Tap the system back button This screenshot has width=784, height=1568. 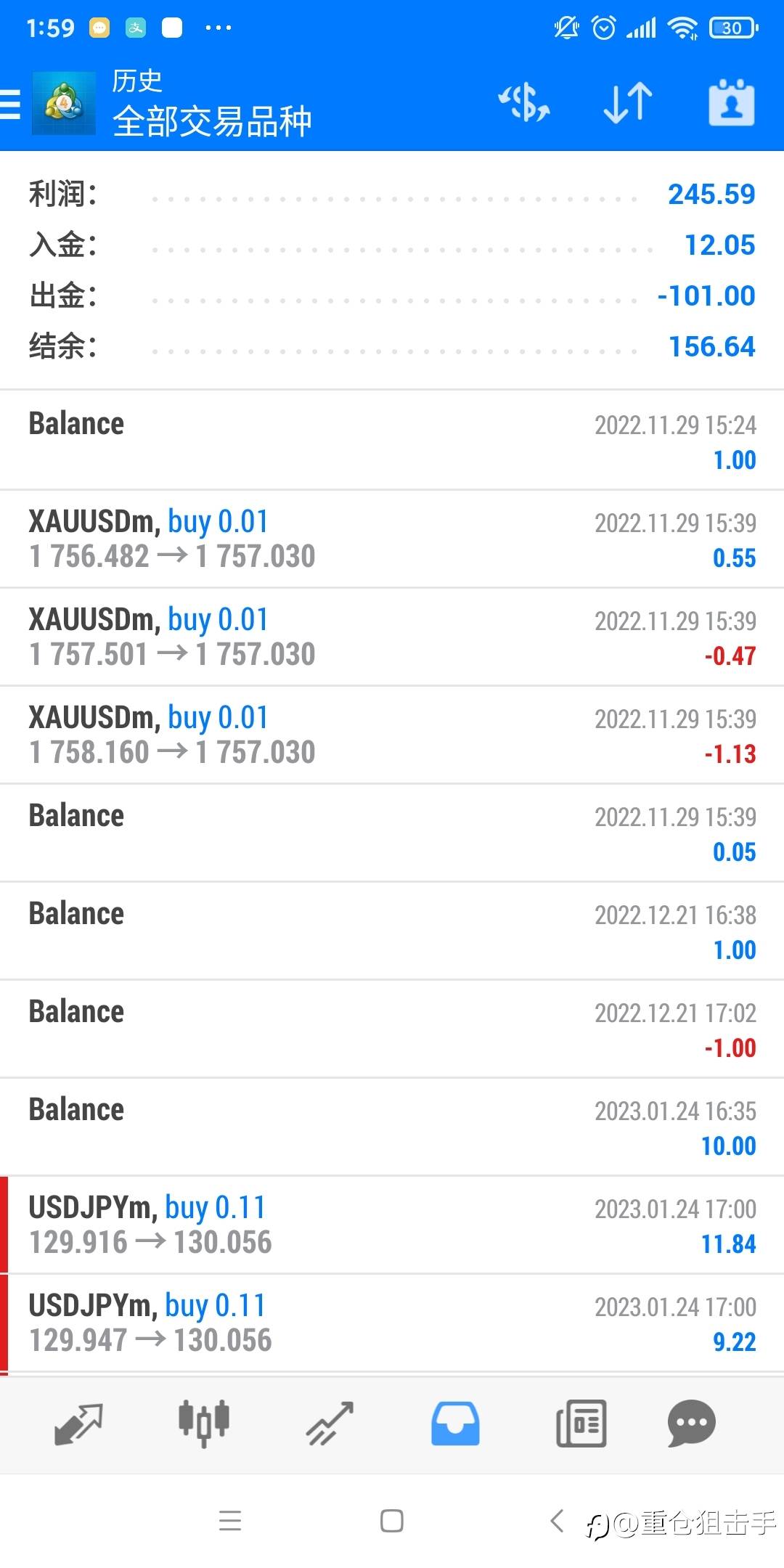pos(557,1520)
